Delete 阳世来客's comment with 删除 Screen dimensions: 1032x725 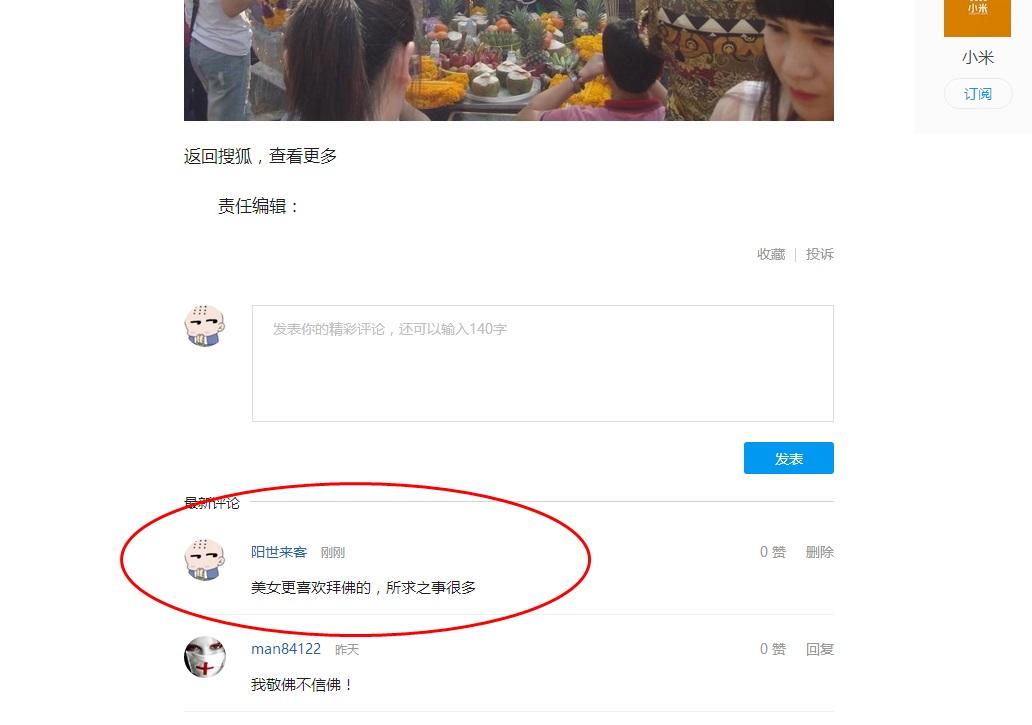819,552
